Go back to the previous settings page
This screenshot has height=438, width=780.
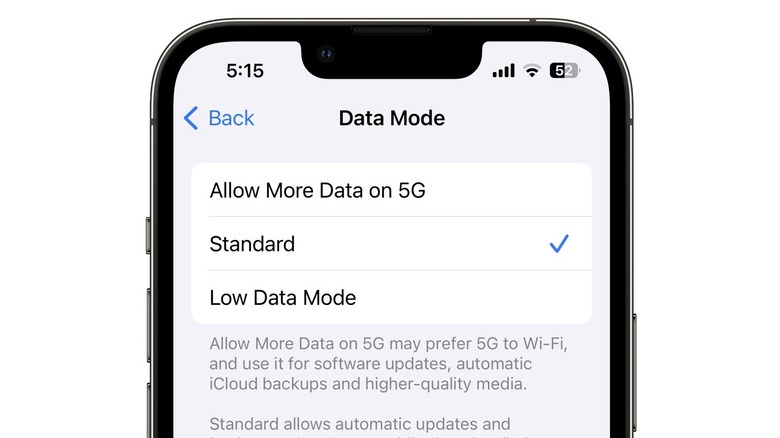219,118
